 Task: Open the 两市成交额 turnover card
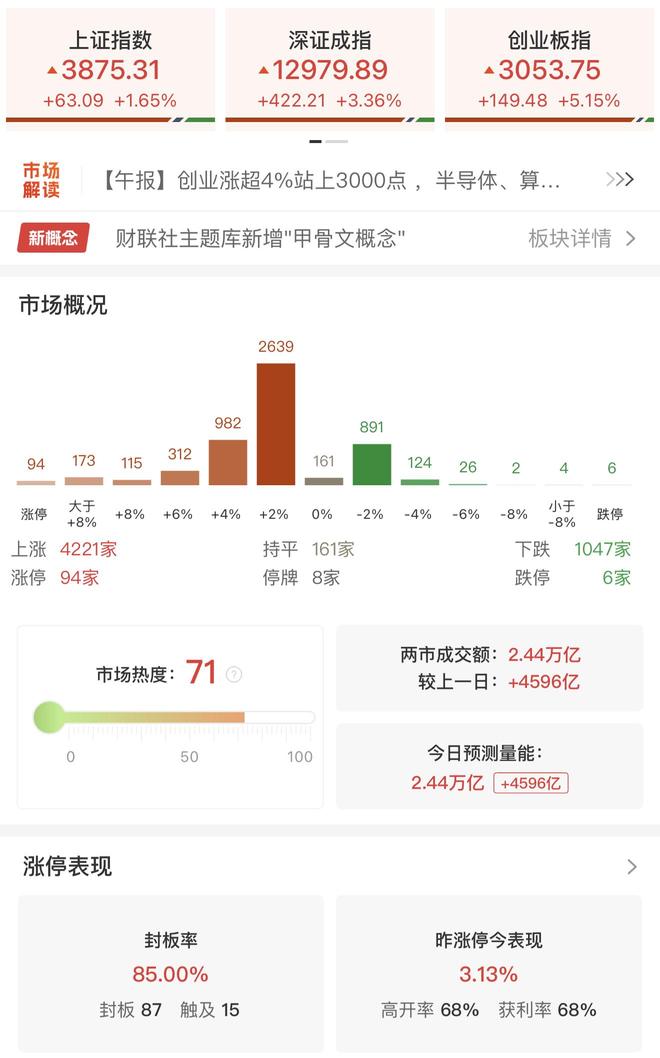pos(489,668)
